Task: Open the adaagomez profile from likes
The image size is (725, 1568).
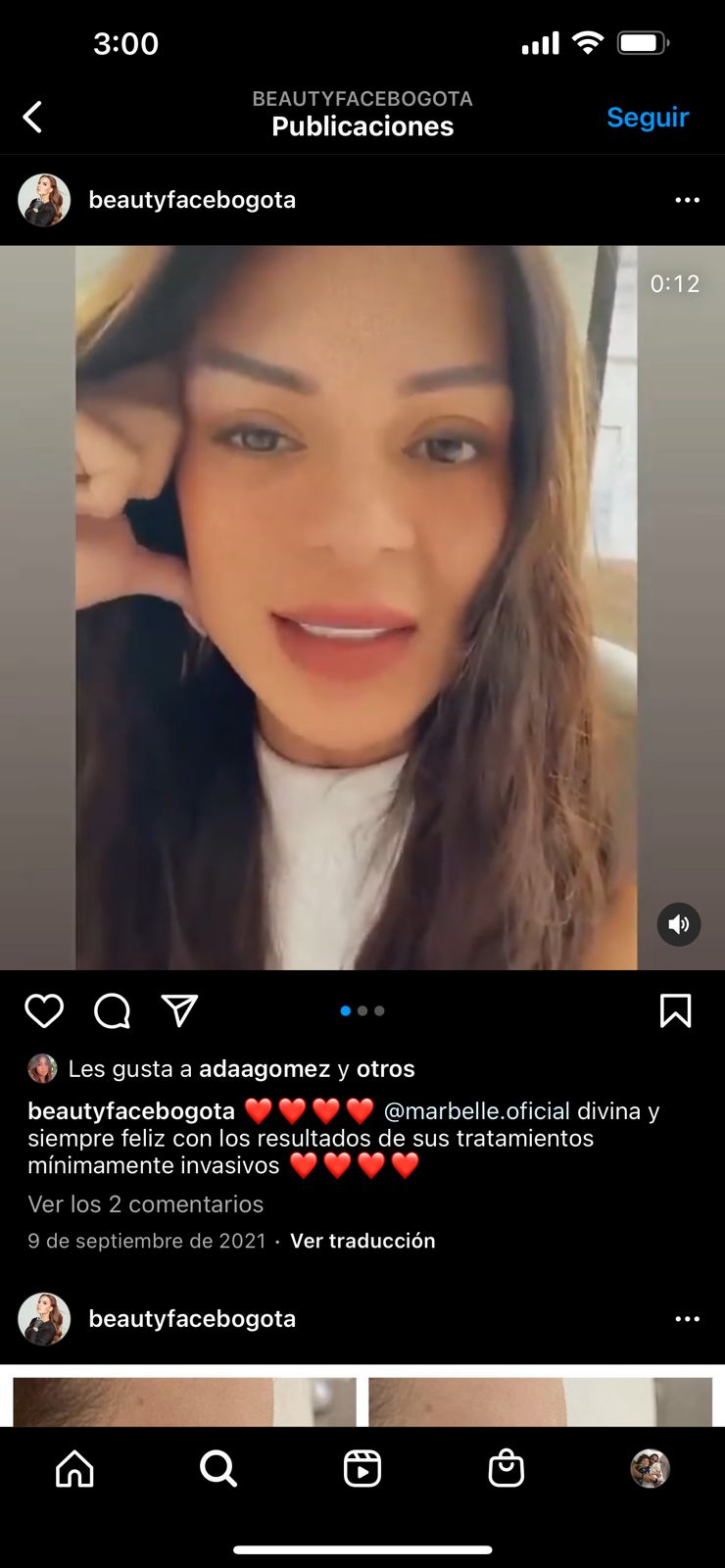Action: (x=265, y=1069)
